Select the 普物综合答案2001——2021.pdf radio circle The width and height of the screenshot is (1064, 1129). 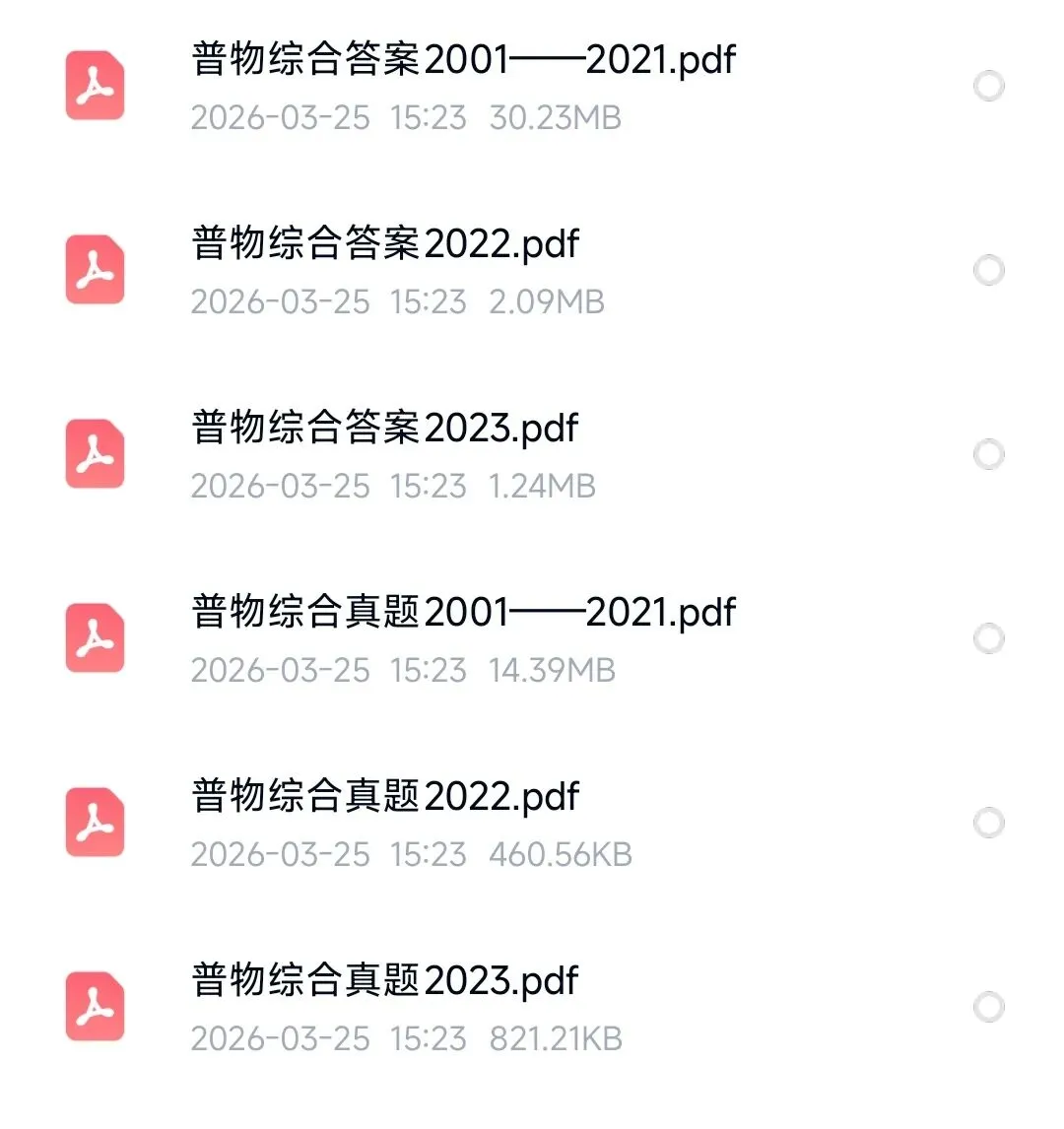[x=988, y=87]
